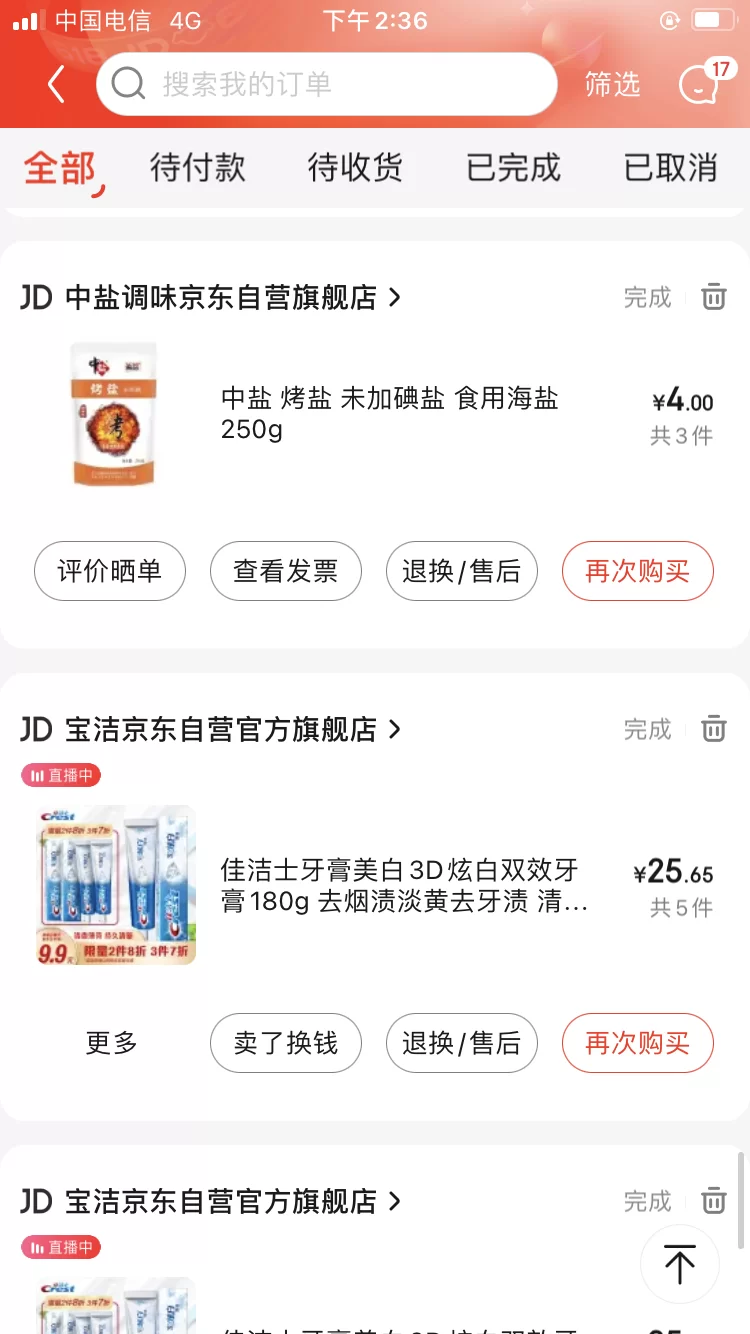Open the 筛选 filter option

[612, 85]
